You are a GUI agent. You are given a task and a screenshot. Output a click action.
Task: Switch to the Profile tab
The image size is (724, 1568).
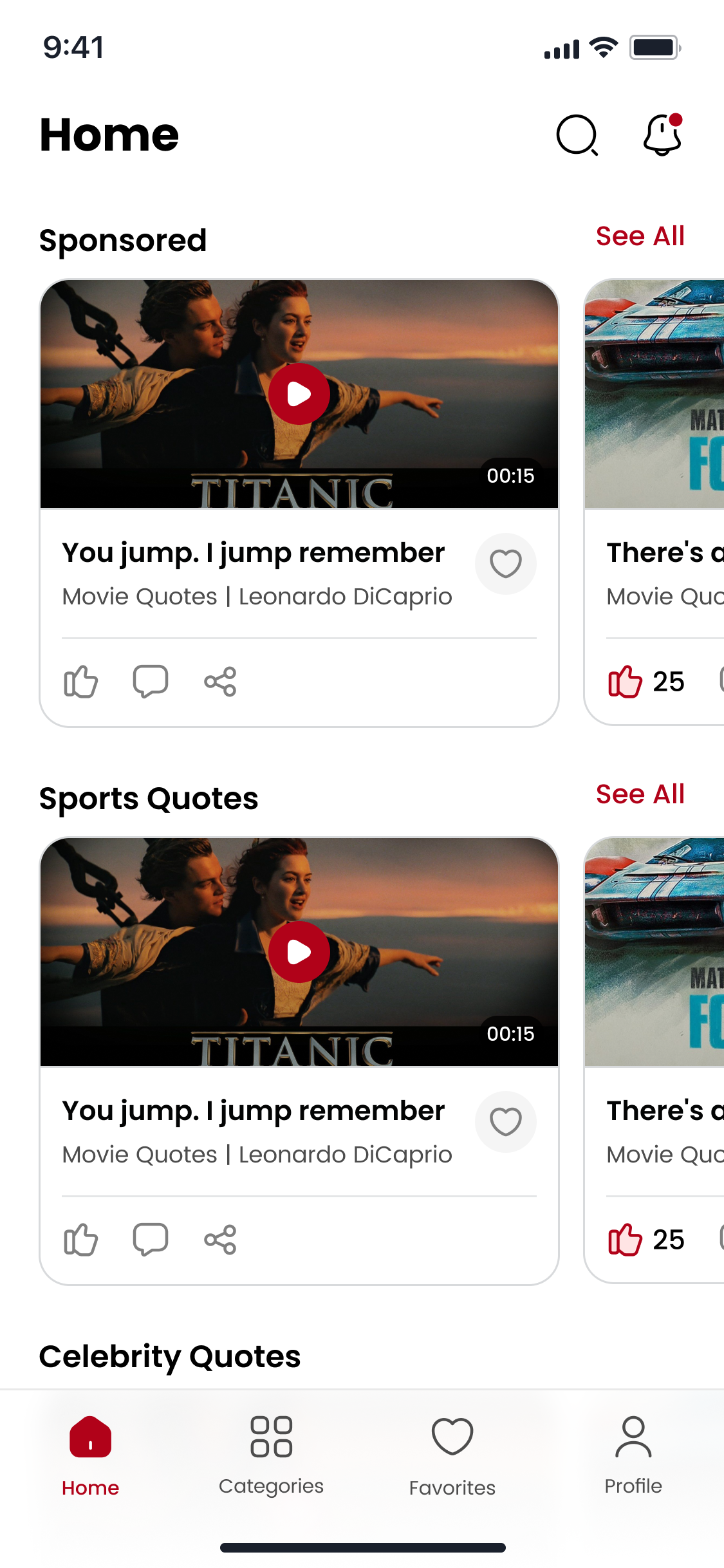click(633, 1455)
